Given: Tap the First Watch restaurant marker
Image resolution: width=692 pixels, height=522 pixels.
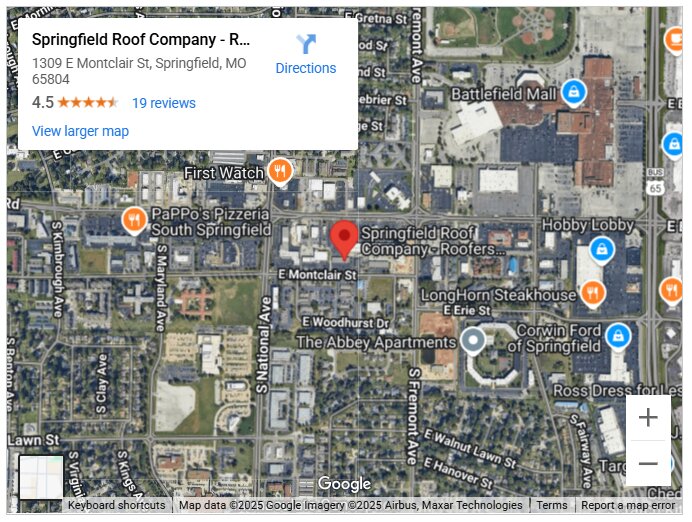Looking at the screenshot, I should click(x=279, y=171).
